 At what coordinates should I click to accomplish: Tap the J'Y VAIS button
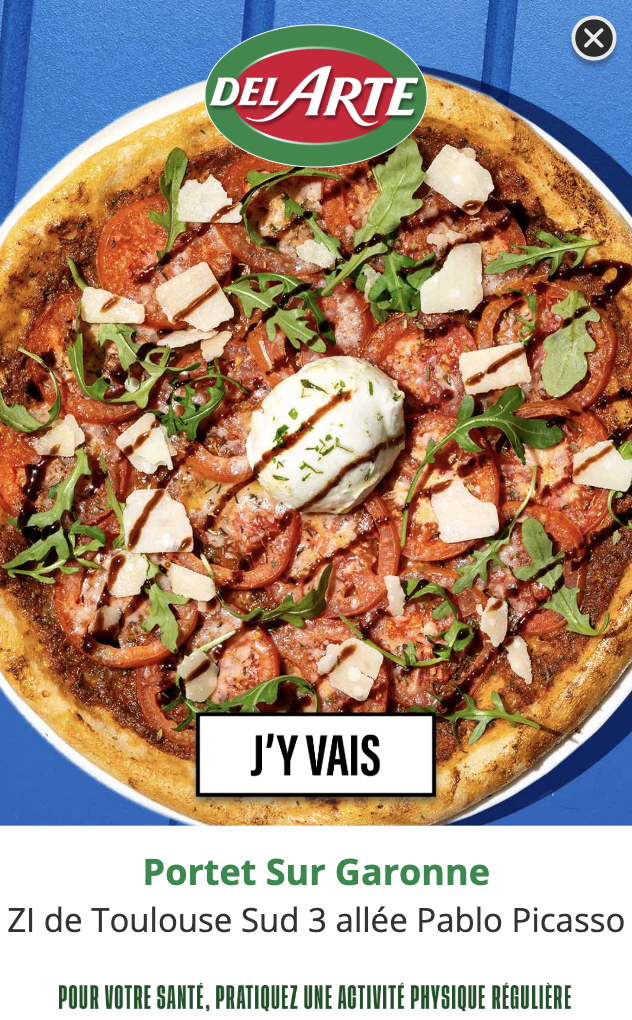[316, 755]
